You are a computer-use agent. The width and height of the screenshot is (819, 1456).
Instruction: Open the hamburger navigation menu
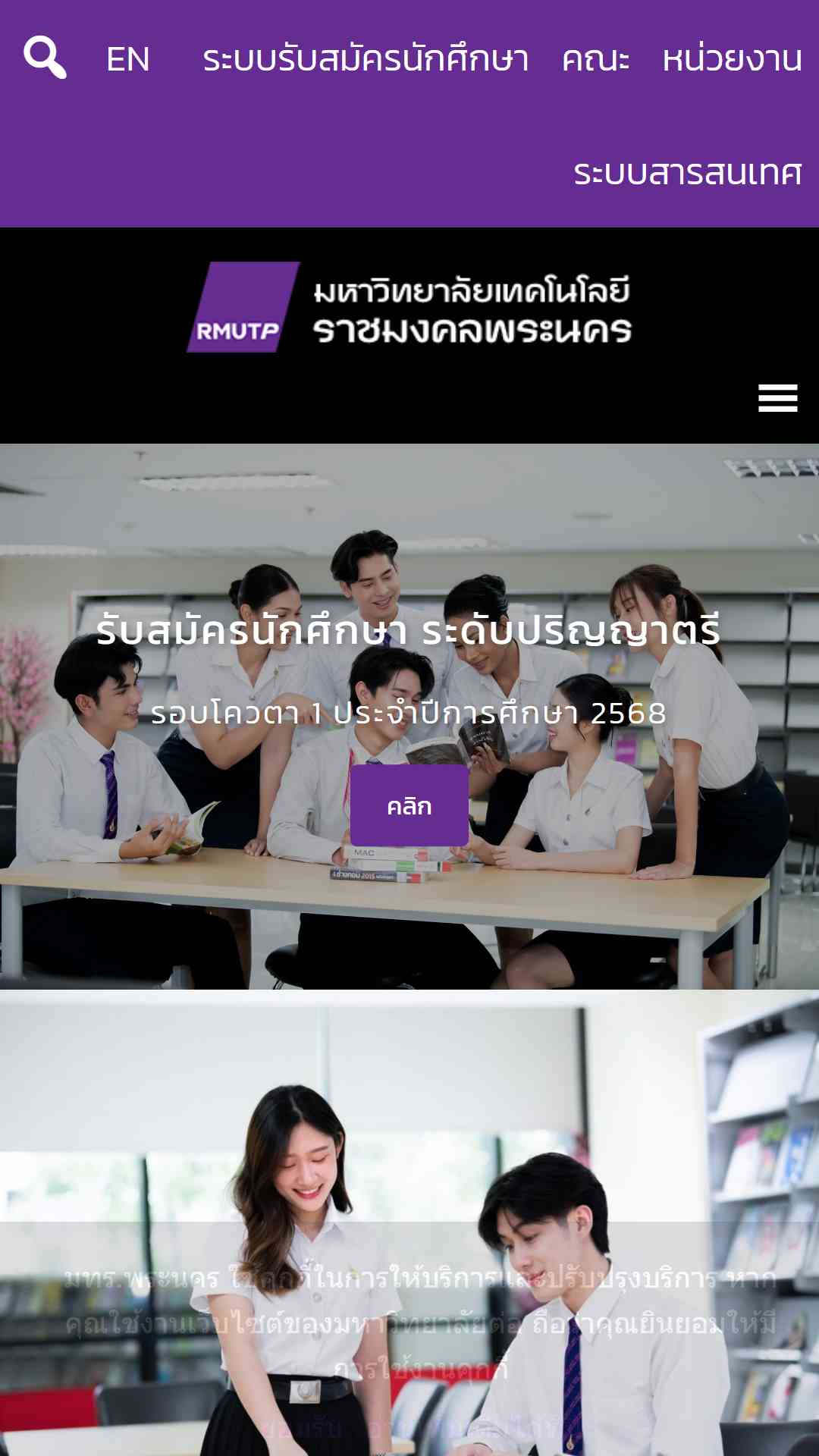point(778,398)
